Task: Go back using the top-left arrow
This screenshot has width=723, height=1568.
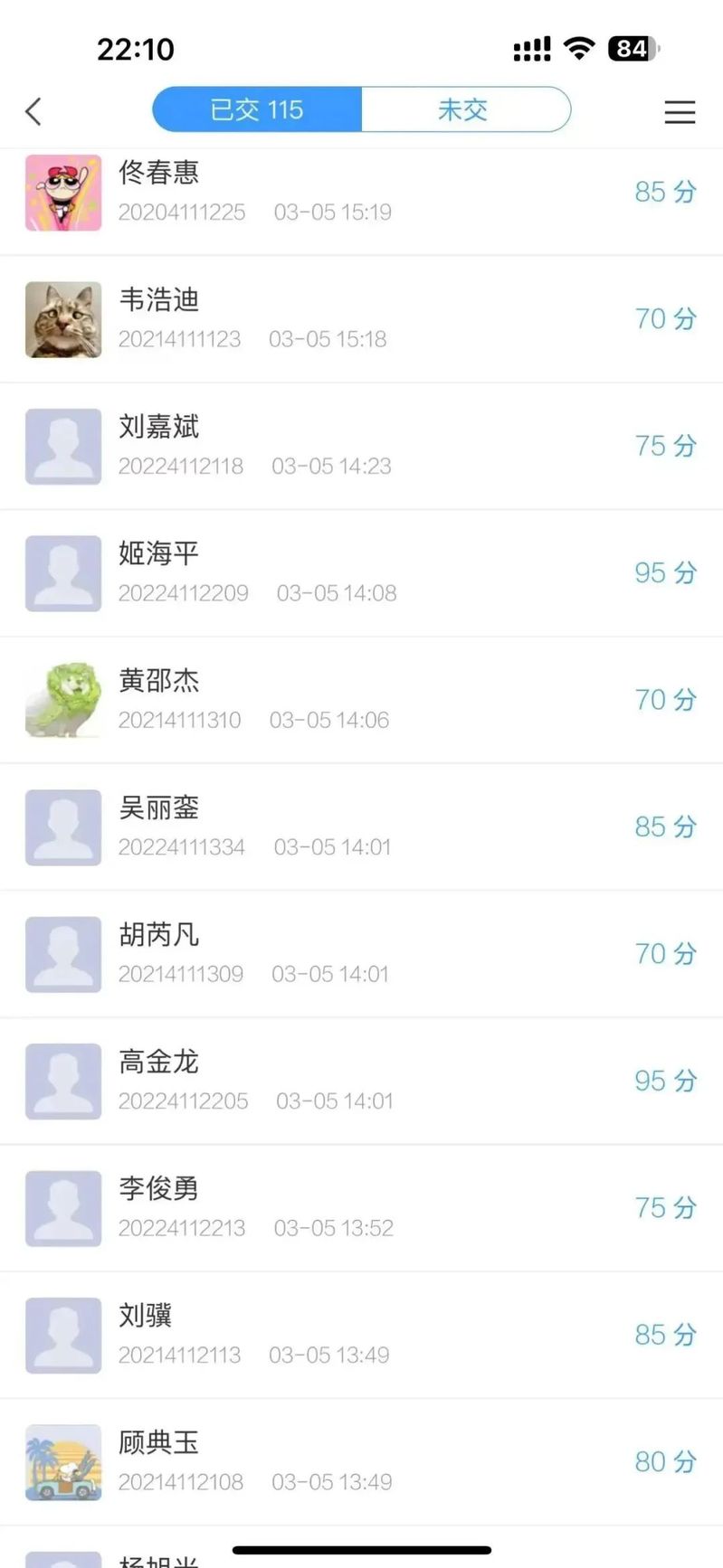Action: [x=33, y=111]
